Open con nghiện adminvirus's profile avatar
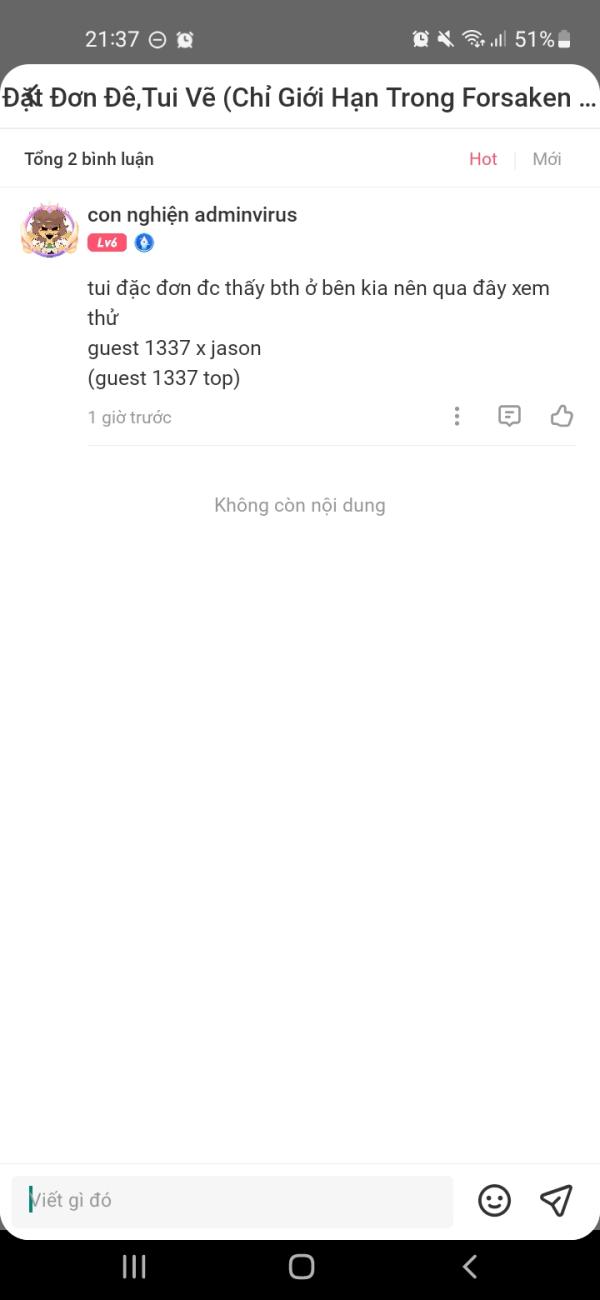600x1300 pixels. pos(49,230)
